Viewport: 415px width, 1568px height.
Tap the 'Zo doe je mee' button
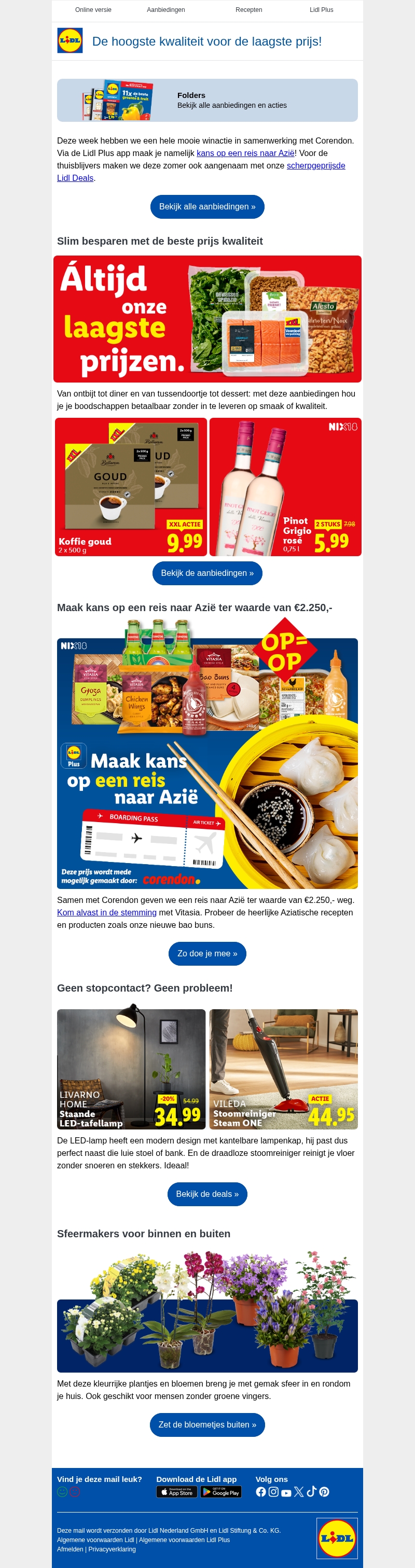point(207,954)
